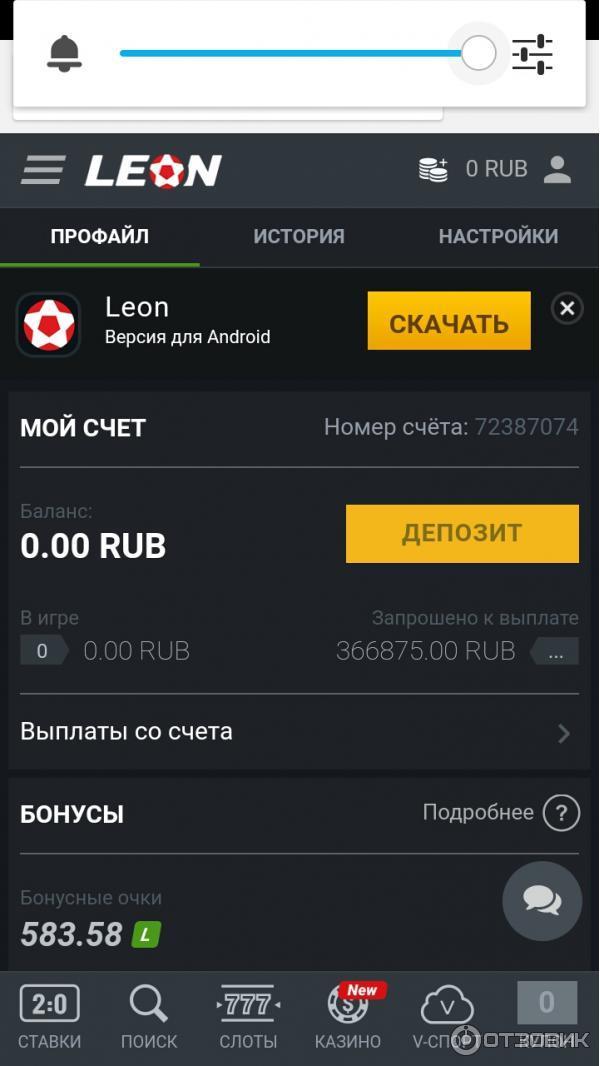Open Поиск in bottom navigation
This screenshot has height=1066, width=600.
coord(149,1016)
